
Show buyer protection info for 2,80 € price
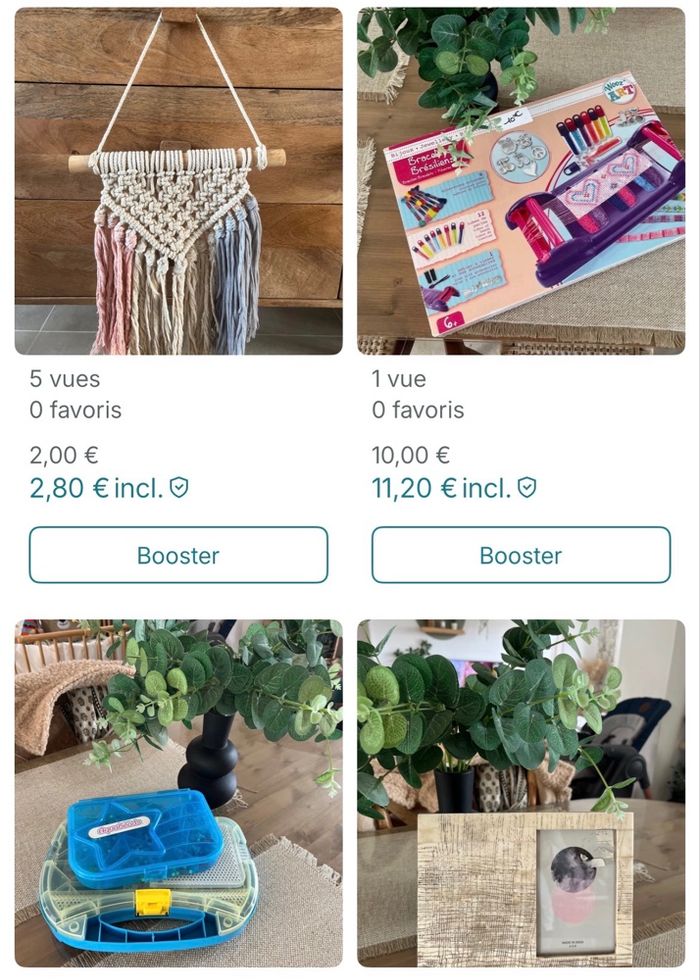click(179, 488)
